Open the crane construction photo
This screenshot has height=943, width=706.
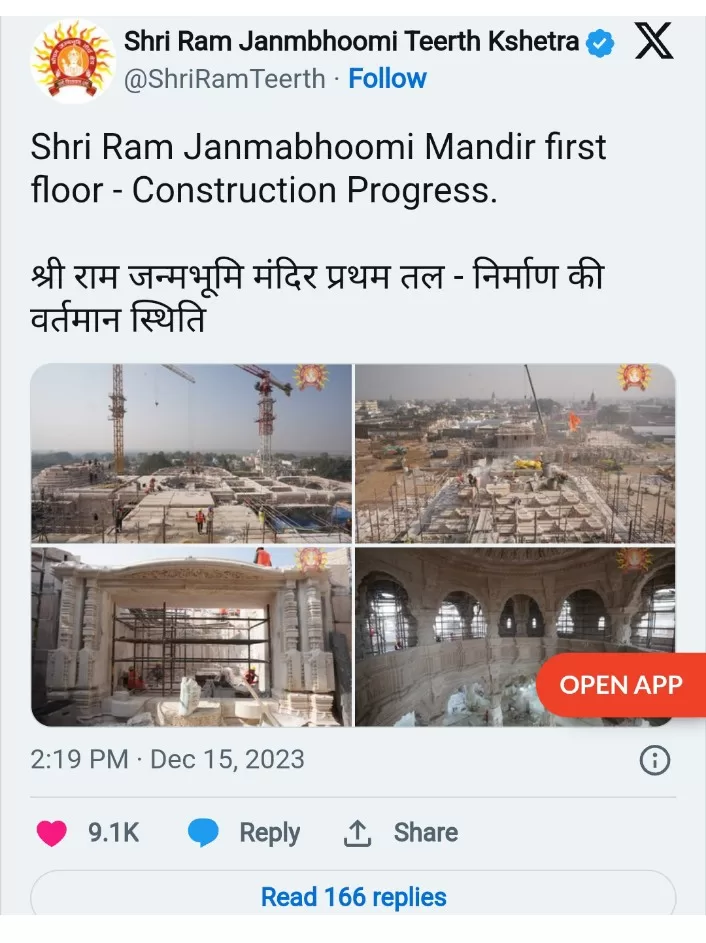click(x=191, y=452)
